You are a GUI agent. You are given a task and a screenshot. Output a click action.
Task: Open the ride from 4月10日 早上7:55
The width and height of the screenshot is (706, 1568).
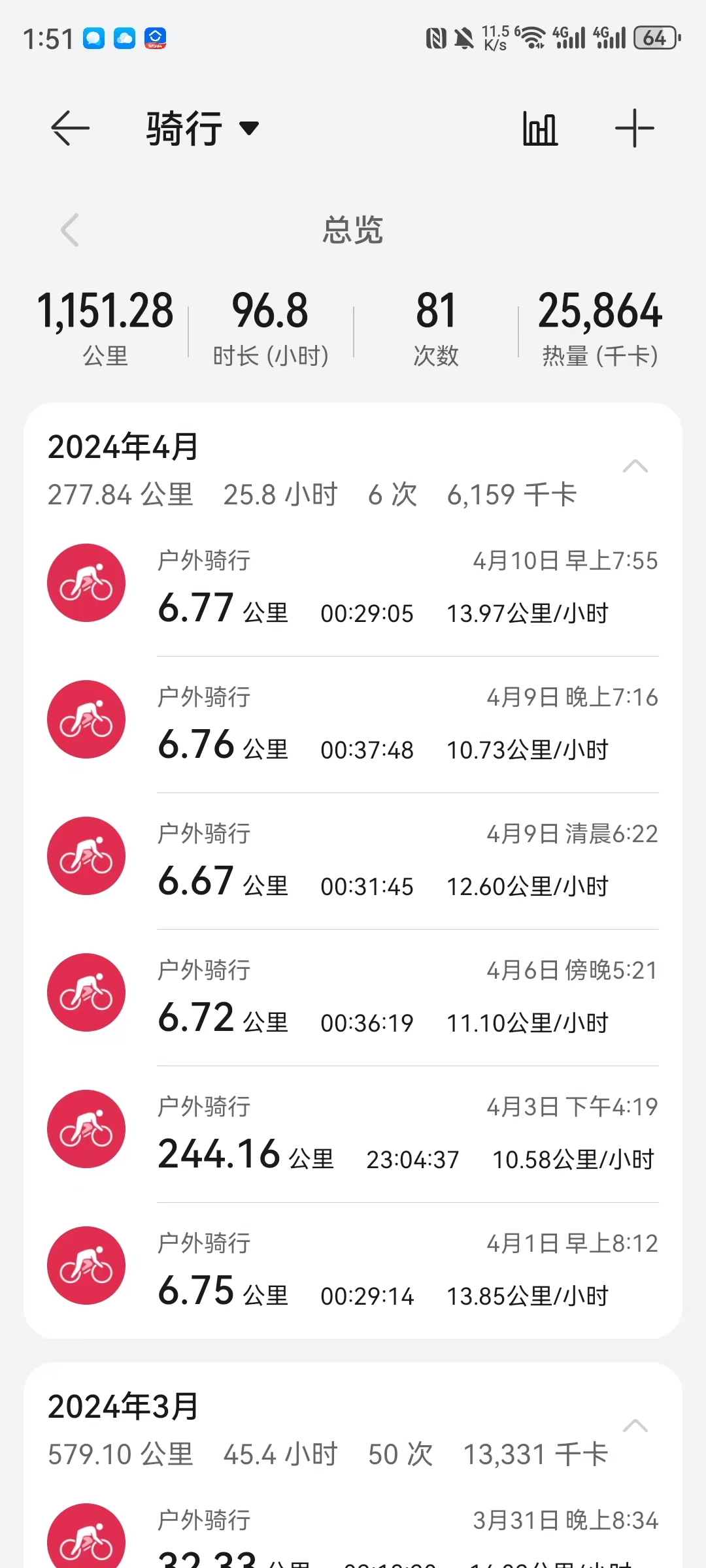pyautogui.click(x=353, y=587)
